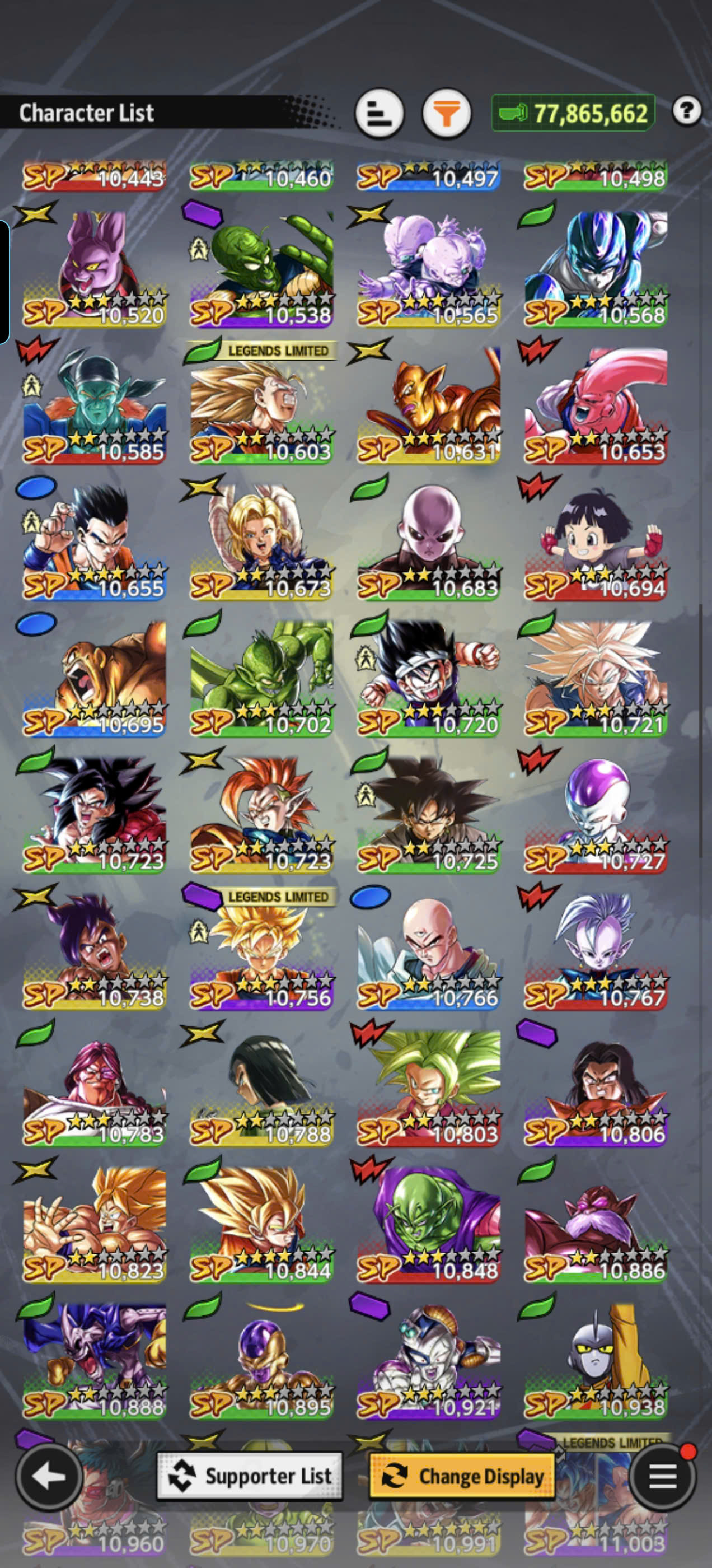The width and height of the screenshot is (712, 1568).
Task: Open the orange filter funnel
Action: (x=447, y=114)
